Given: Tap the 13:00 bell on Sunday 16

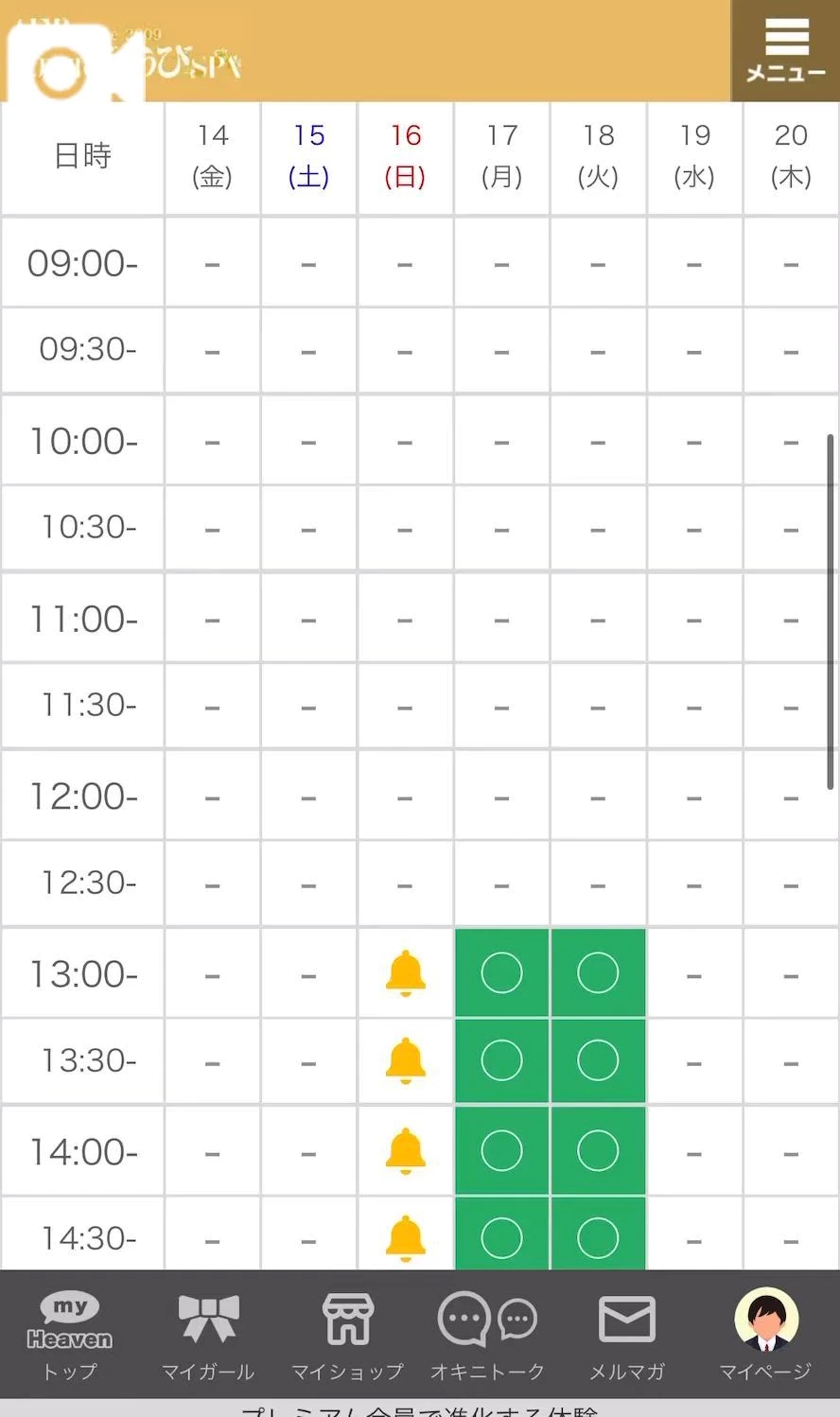Looking at the screenshot, I should pyautogui.click(x=406, y=973).
